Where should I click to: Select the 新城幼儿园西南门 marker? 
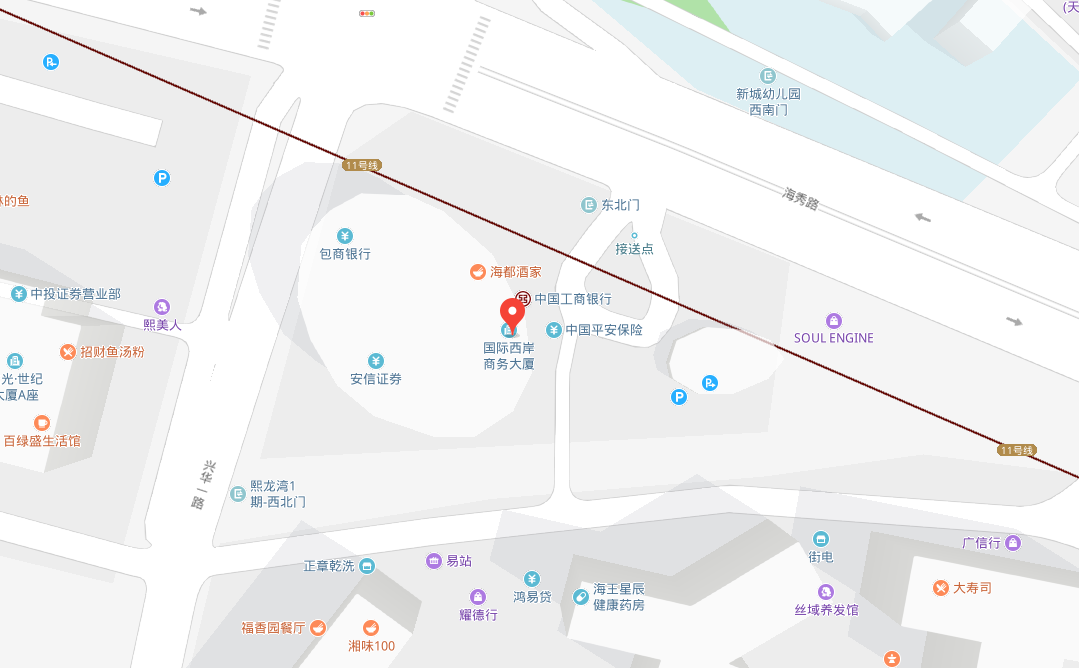coord(768,76)
